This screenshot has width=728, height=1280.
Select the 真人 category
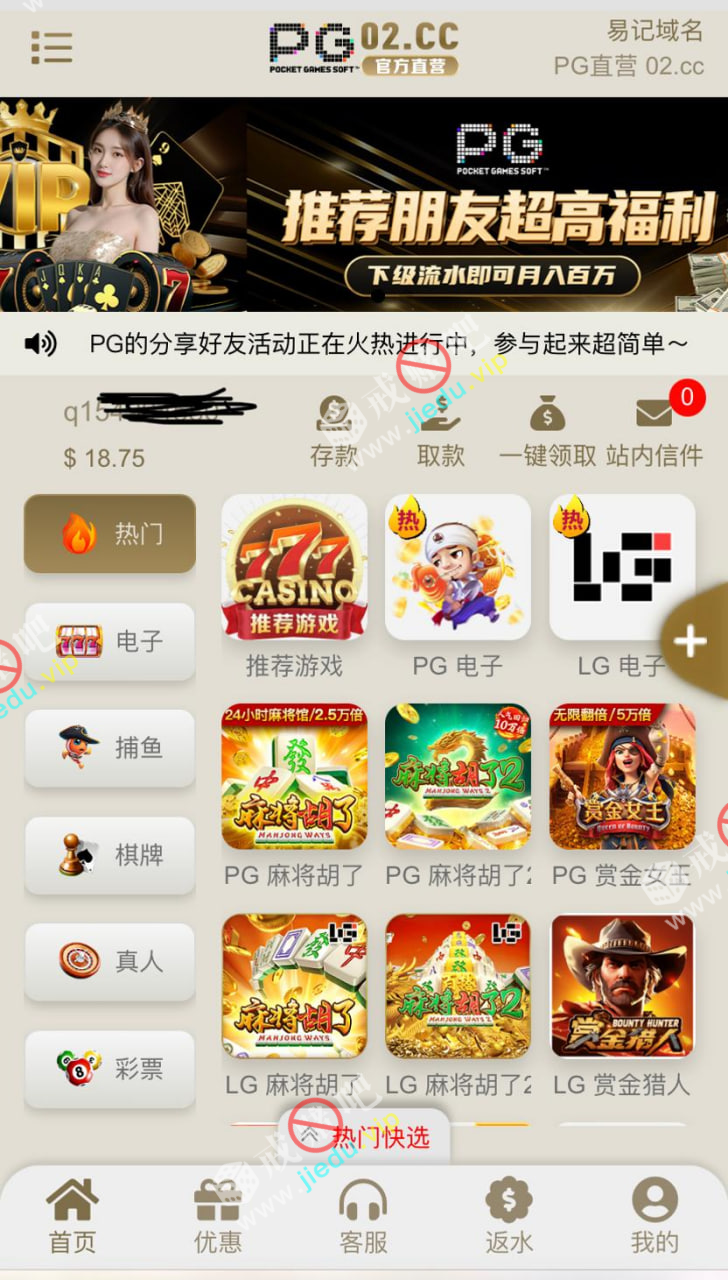[x=110, y=962]
